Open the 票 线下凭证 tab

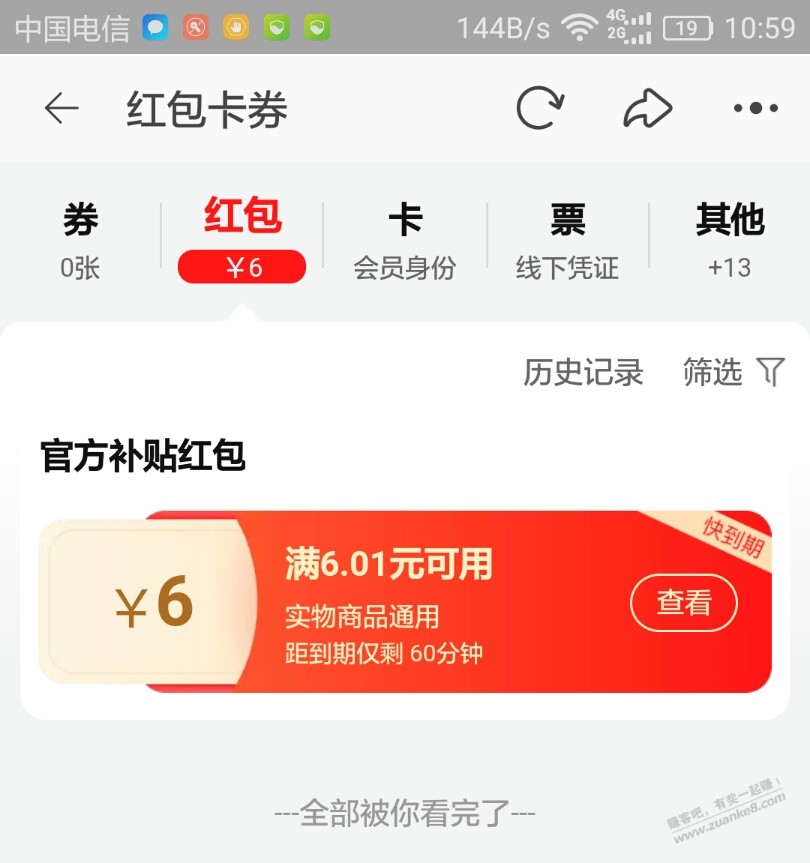[567, 240]
